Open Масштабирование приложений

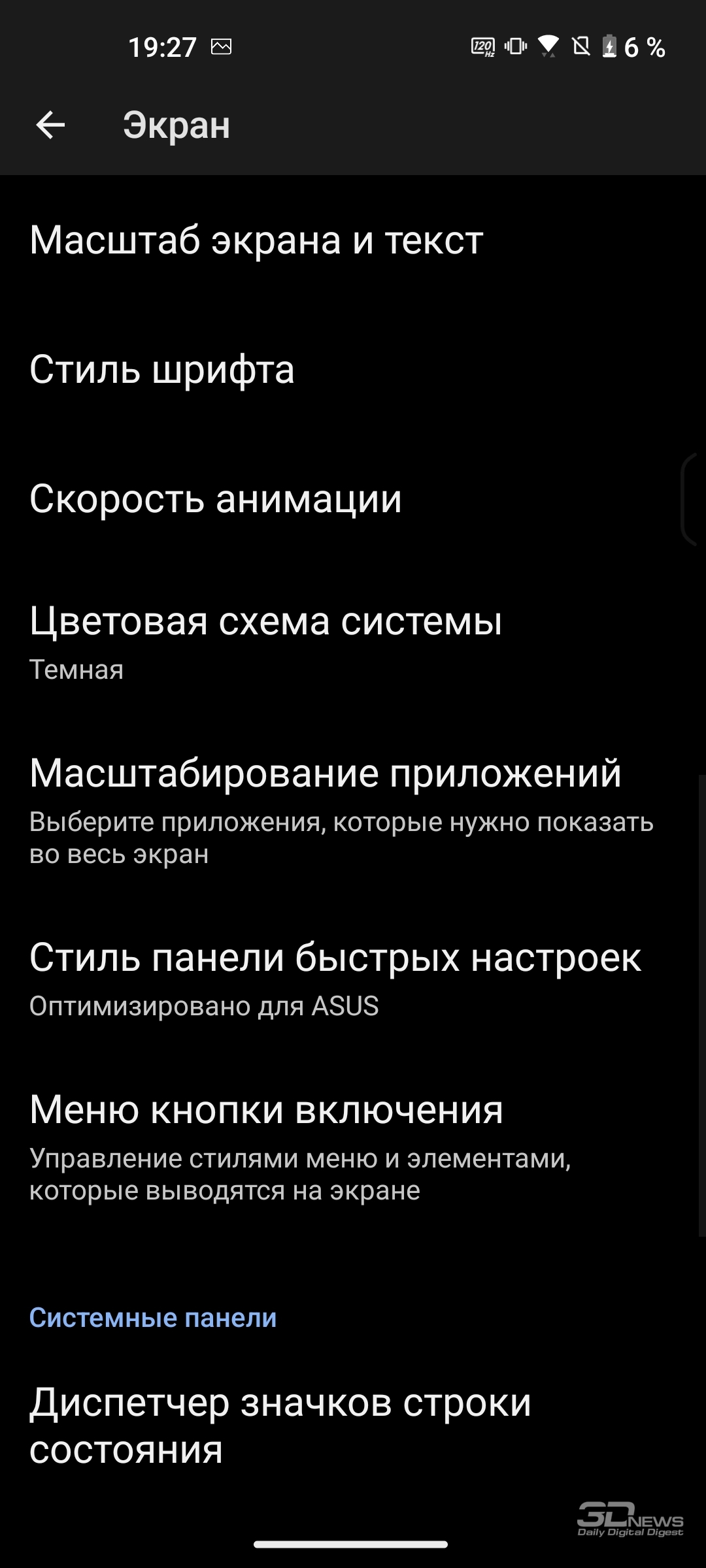(353, 811)
